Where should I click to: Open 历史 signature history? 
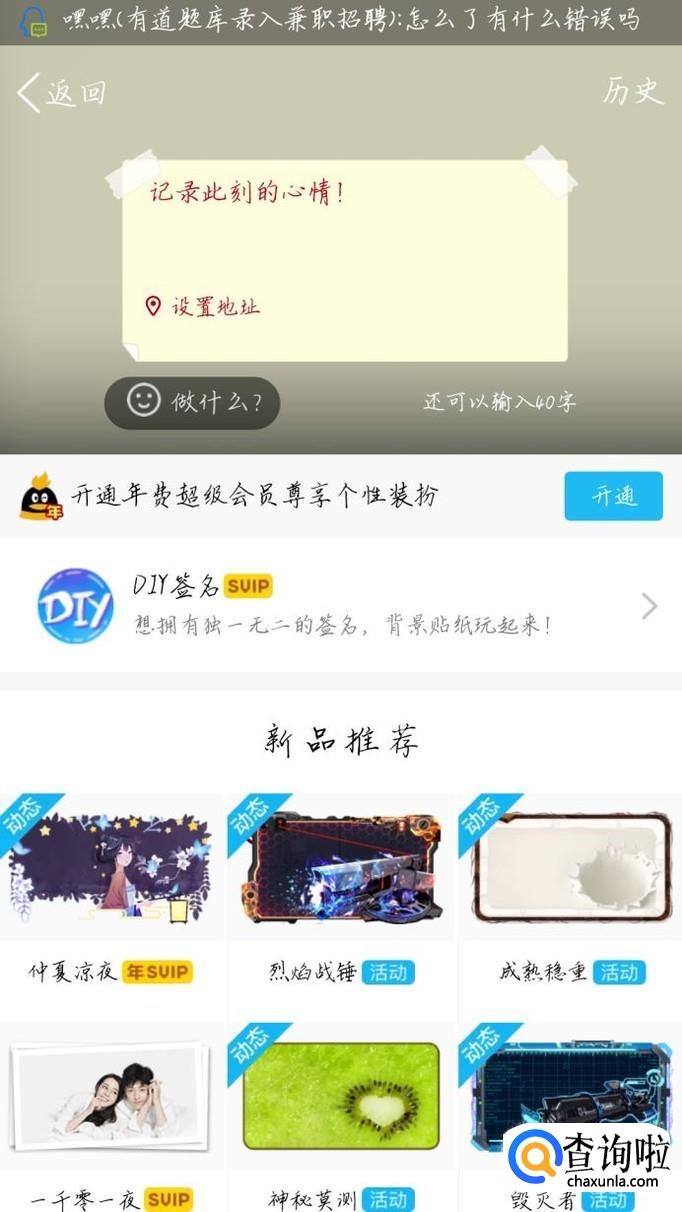click(x=632, y=91)
